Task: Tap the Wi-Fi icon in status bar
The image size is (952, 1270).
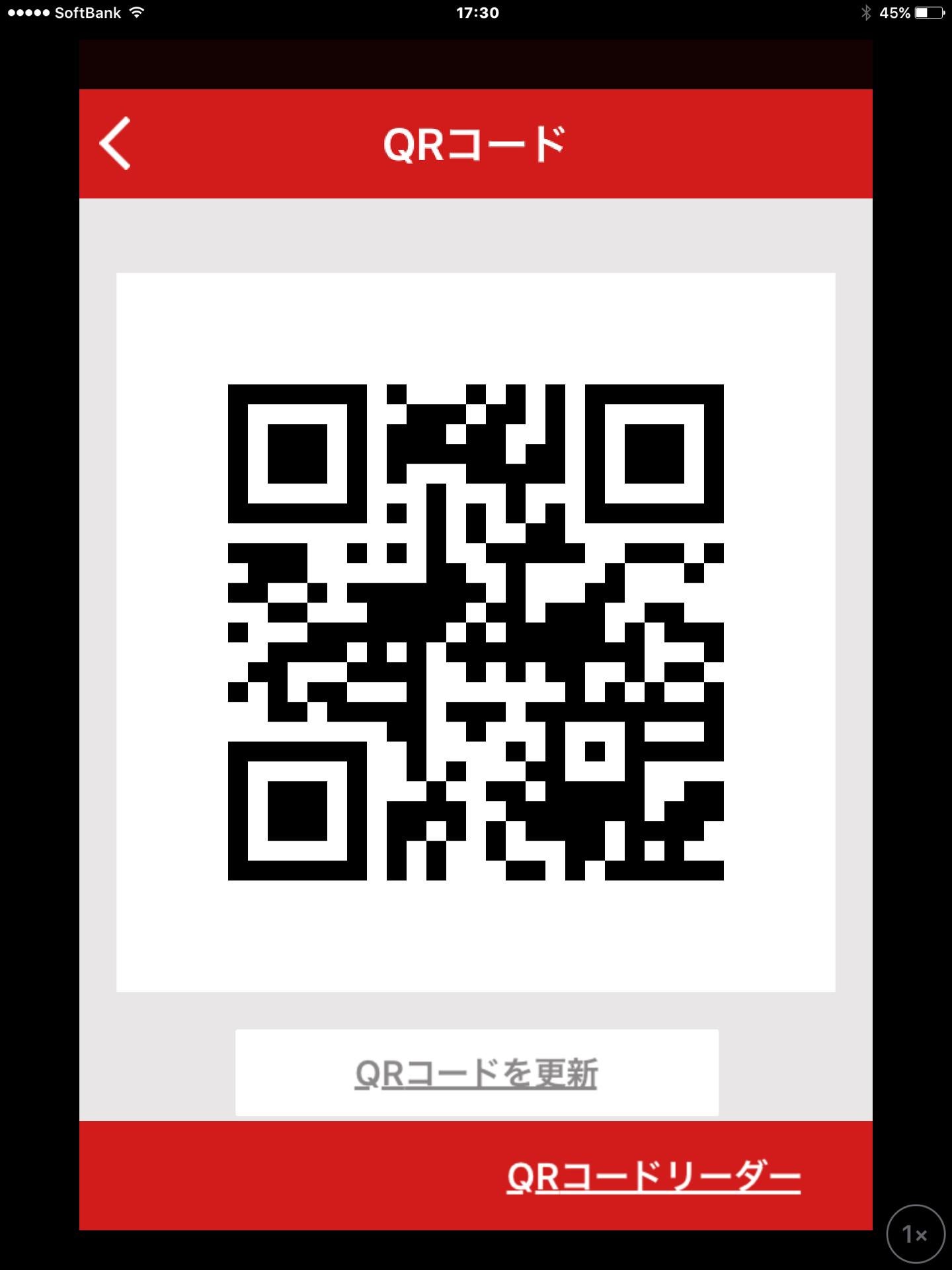Action: point(136,11)
